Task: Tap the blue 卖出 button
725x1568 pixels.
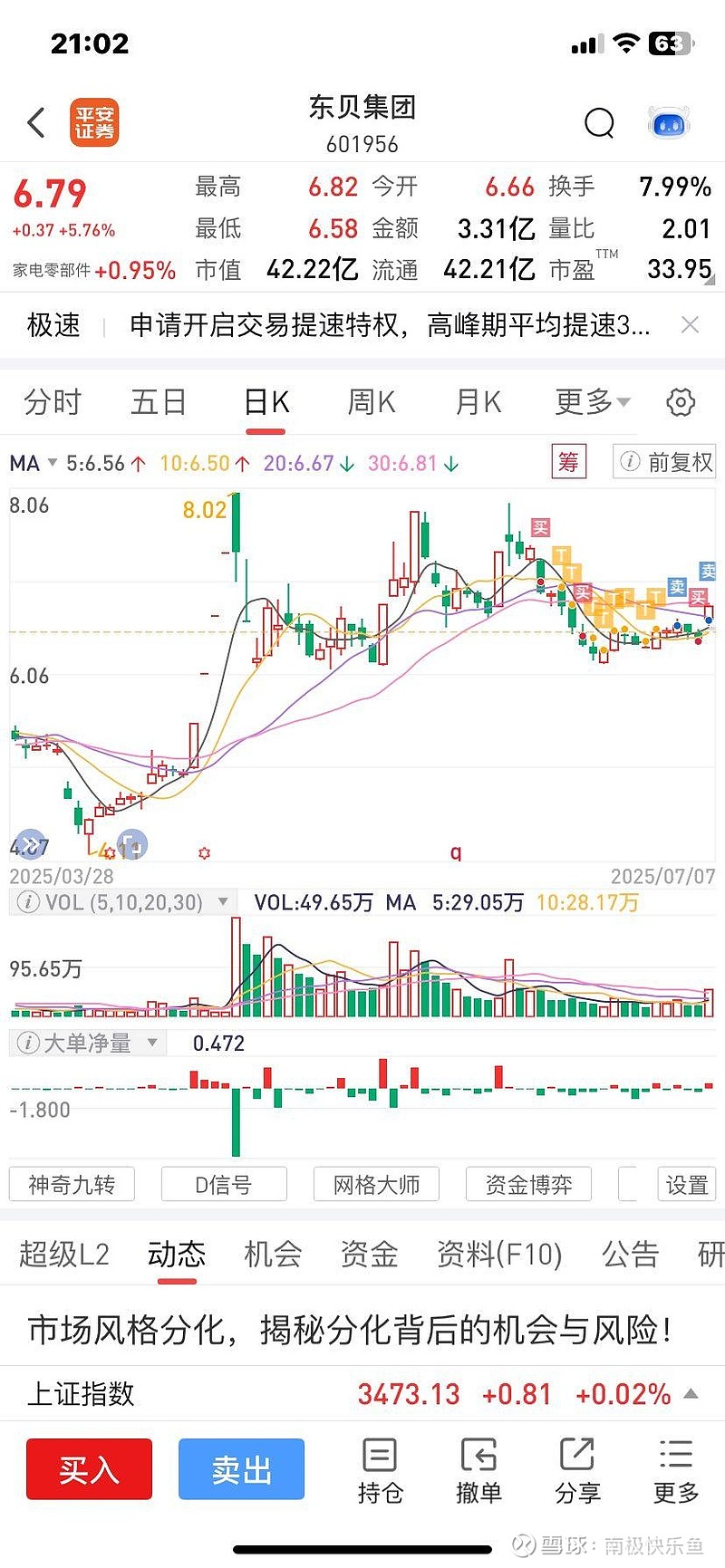Action: (241, 1469)
